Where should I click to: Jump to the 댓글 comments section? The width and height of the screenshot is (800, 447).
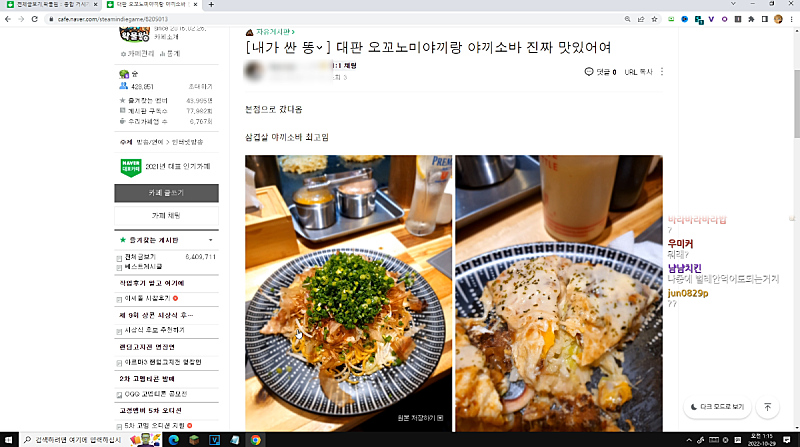600,72
